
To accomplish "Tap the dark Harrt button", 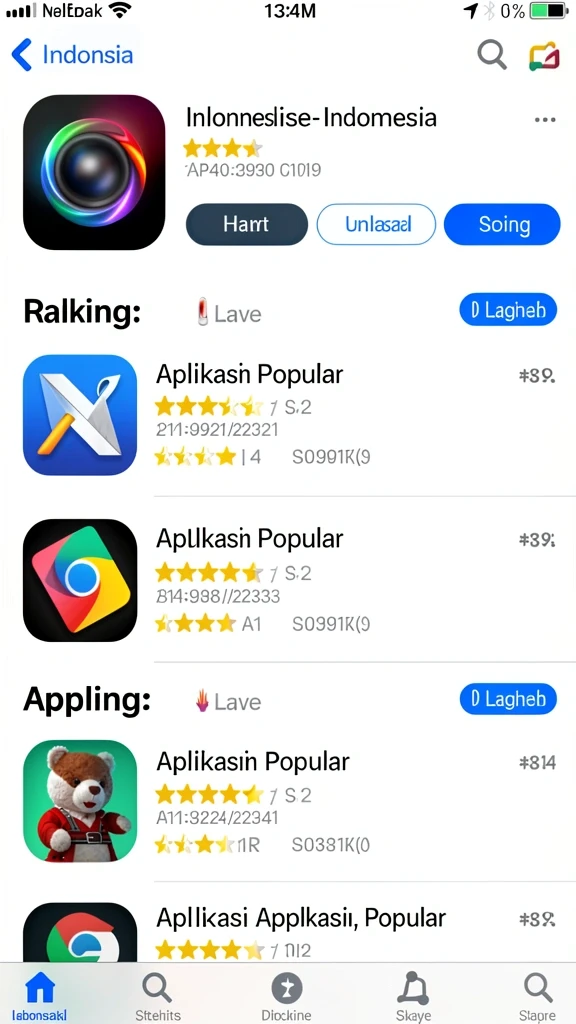I will [x=247, y=225].
